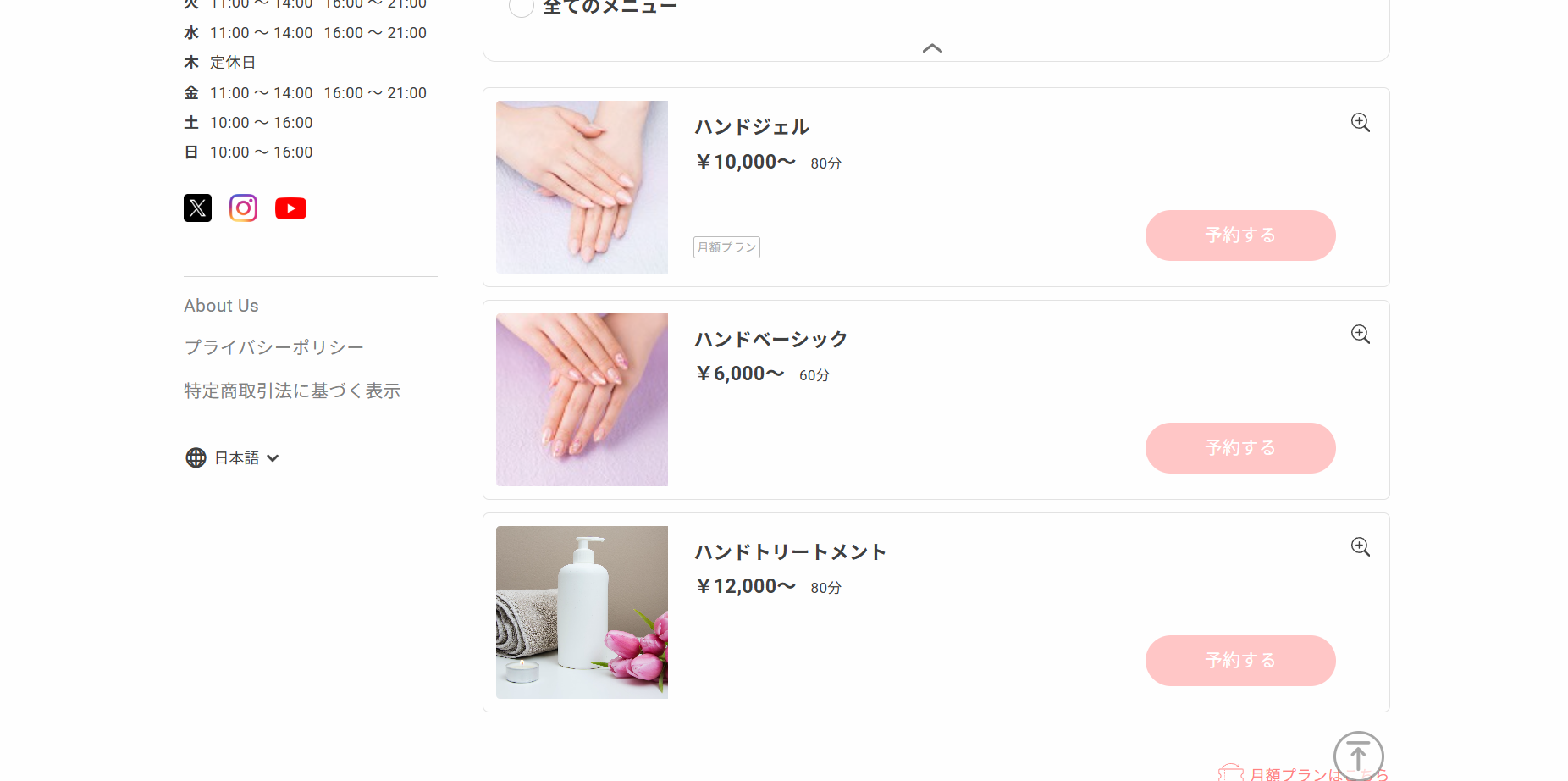Open the Instagram social link

tap(244, 208)
